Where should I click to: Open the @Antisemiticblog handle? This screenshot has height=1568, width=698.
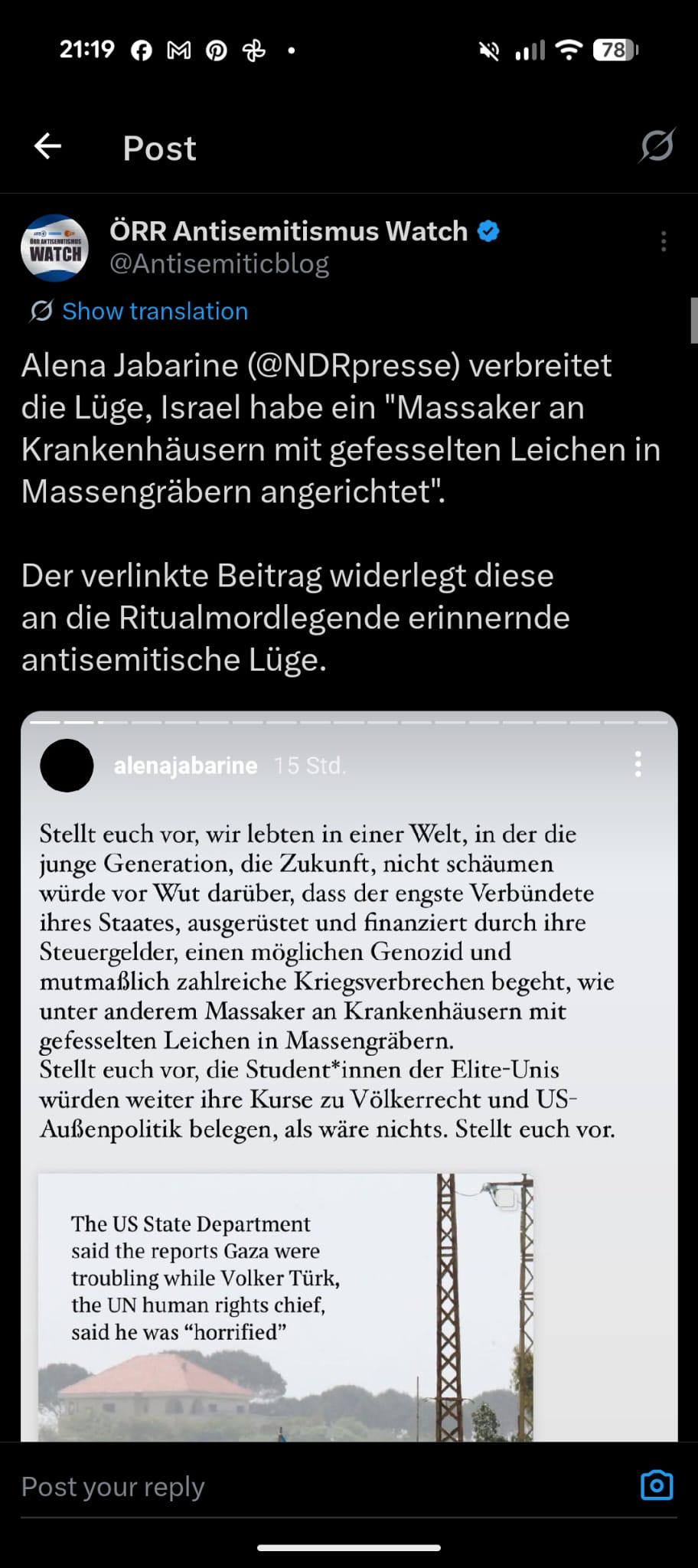[219, 263]
